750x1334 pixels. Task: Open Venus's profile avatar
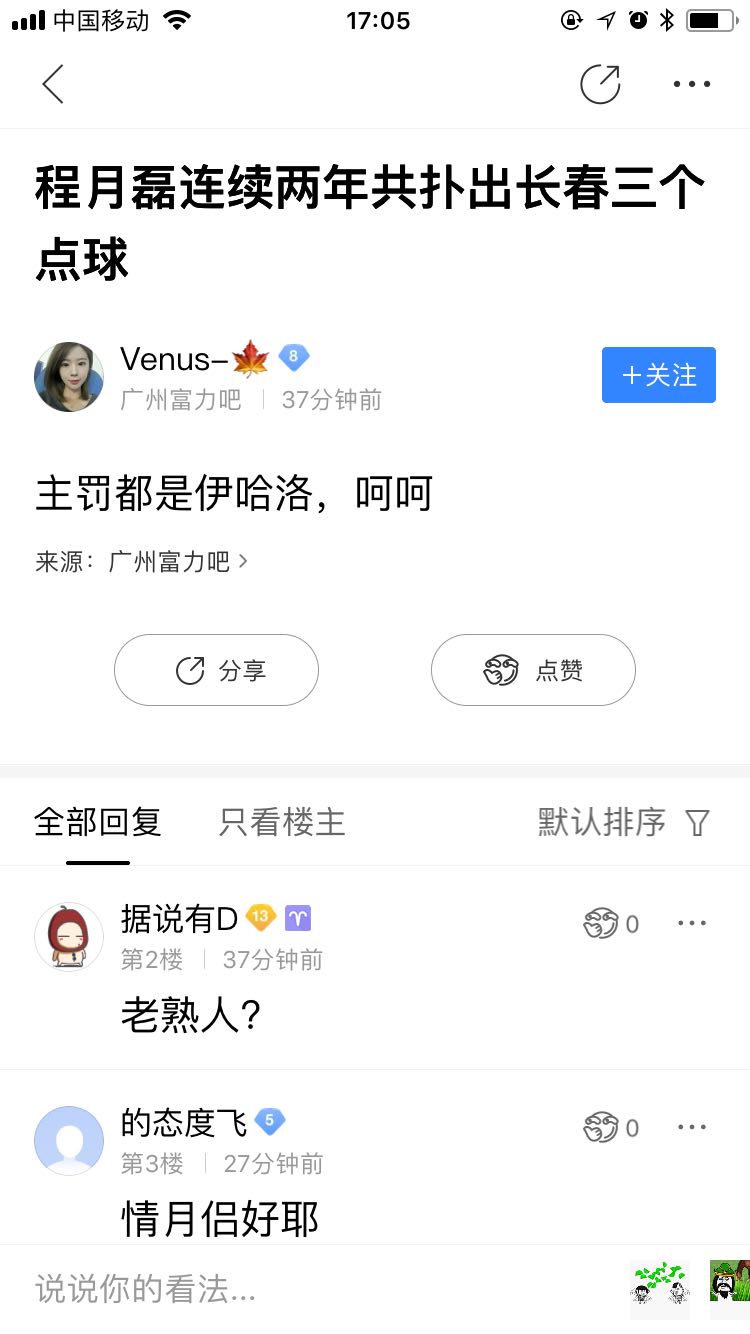[69, 377]
